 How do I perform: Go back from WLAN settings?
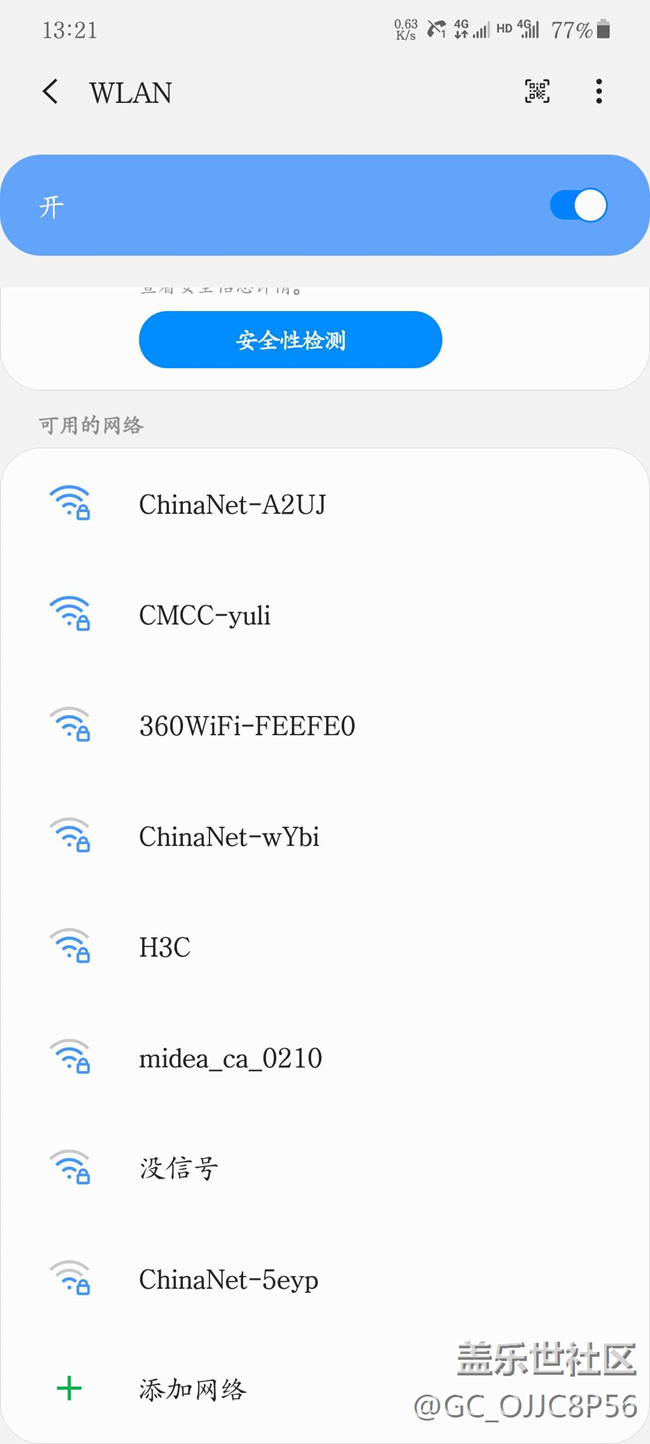coord(50,92)
